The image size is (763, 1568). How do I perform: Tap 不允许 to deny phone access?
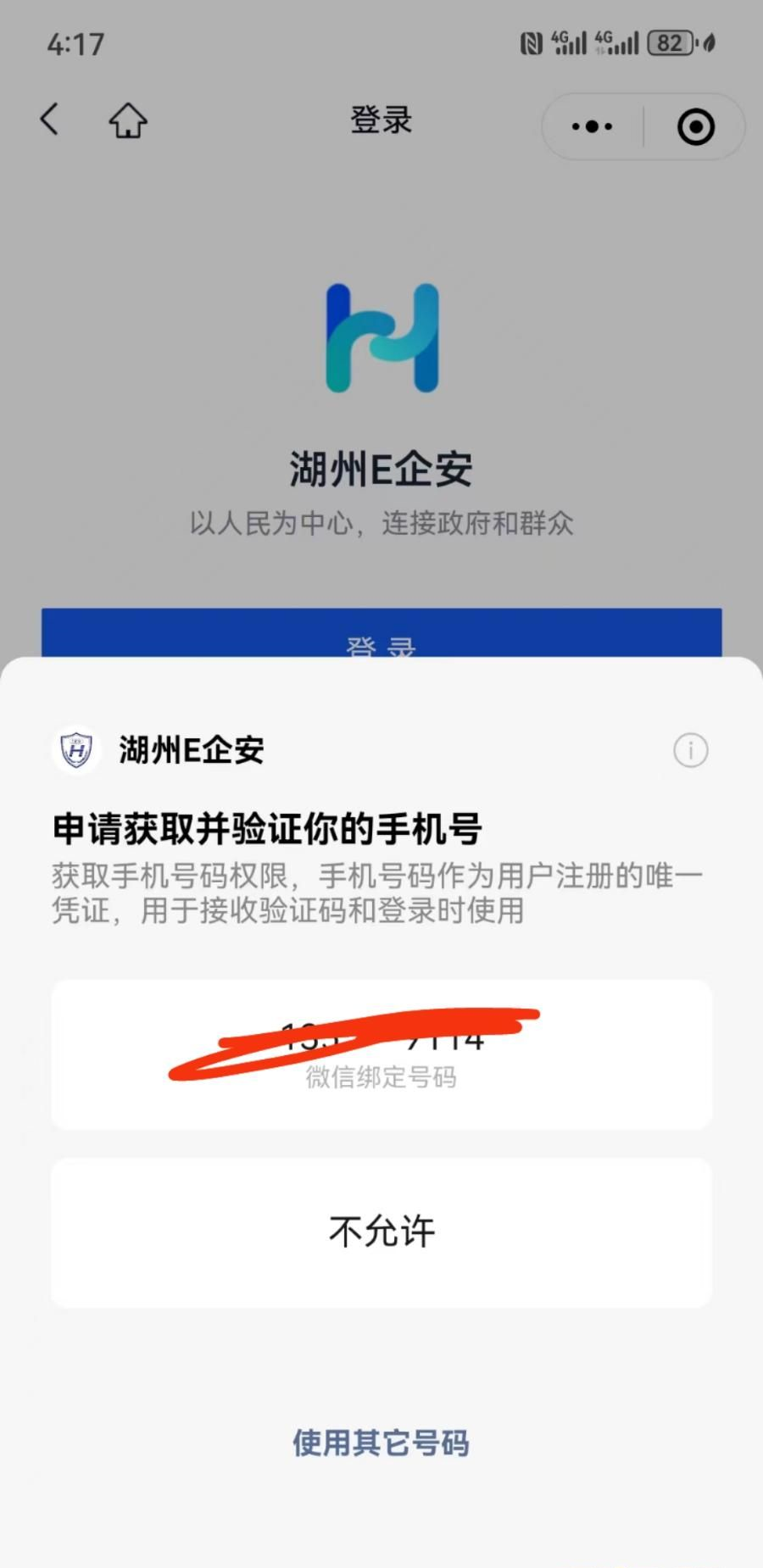click(x=381, y=1232)
